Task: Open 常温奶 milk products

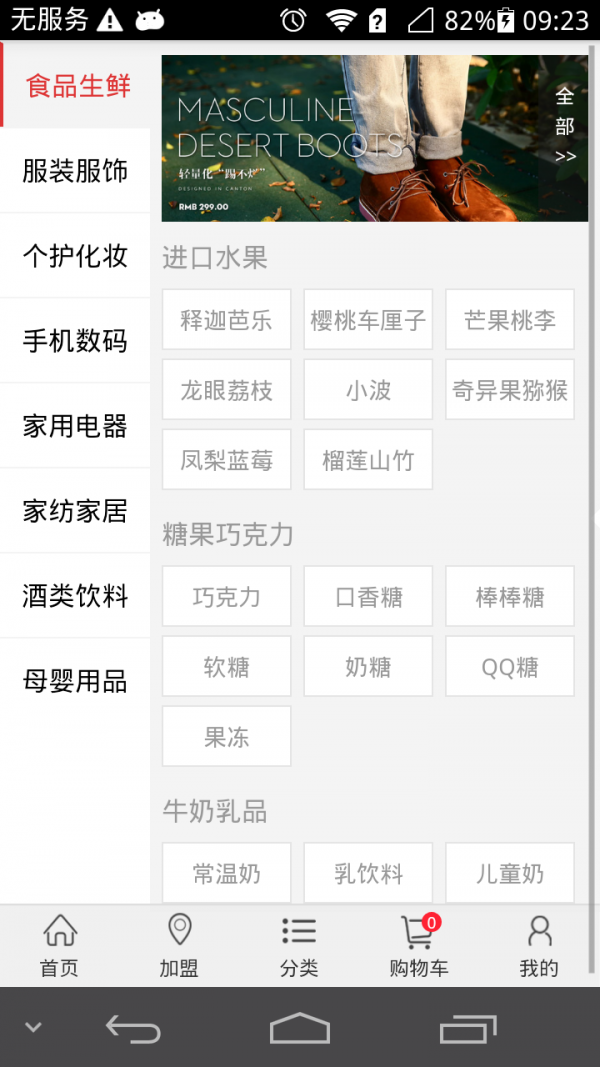Action: 226,873
